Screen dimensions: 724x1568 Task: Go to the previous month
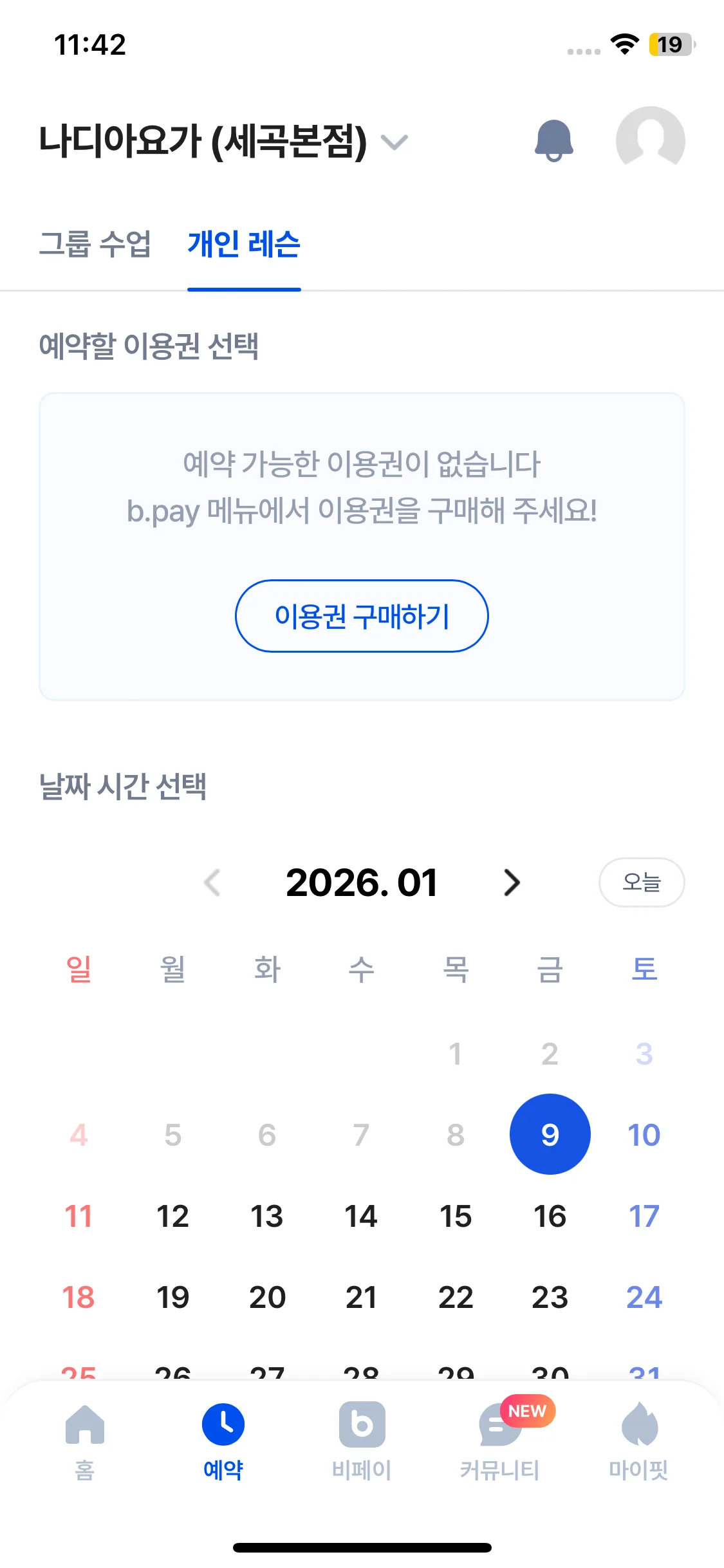tap(212, 882)
